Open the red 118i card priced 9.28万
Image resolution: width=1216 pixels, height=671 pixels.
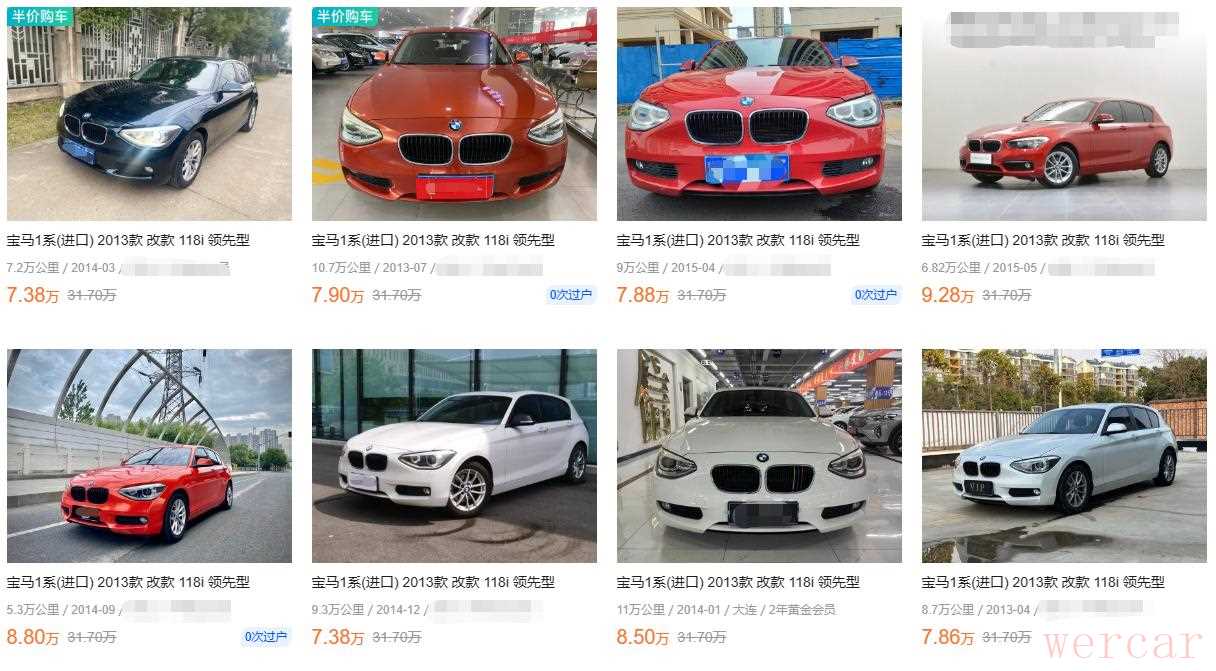pos(1064,114)
